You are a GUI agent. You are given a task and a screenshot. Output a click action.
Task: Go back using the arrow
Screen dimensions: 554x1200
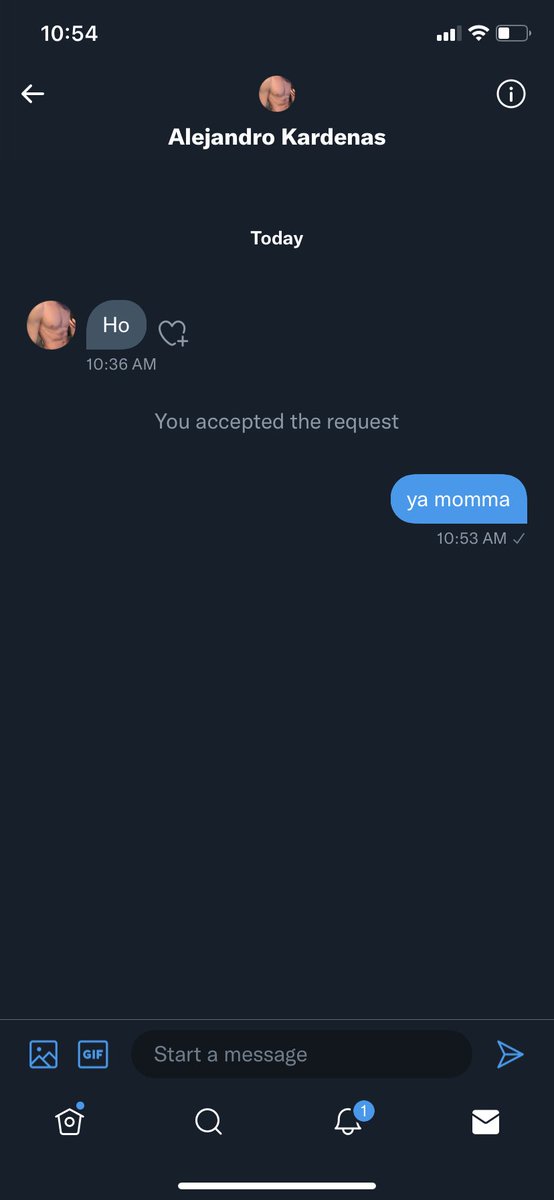(x=33, y=94)
